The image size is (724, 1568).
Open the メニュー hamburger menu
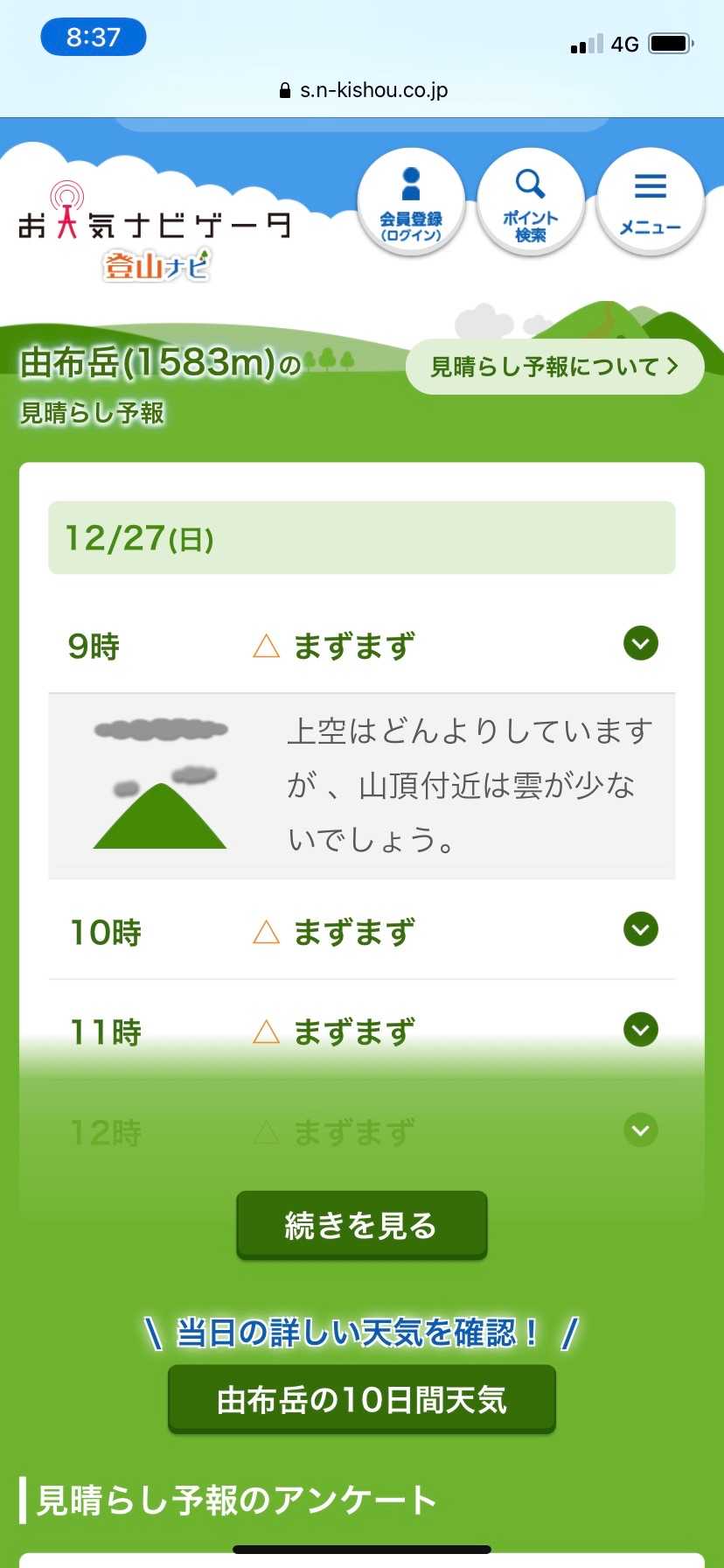click(650, 203)
